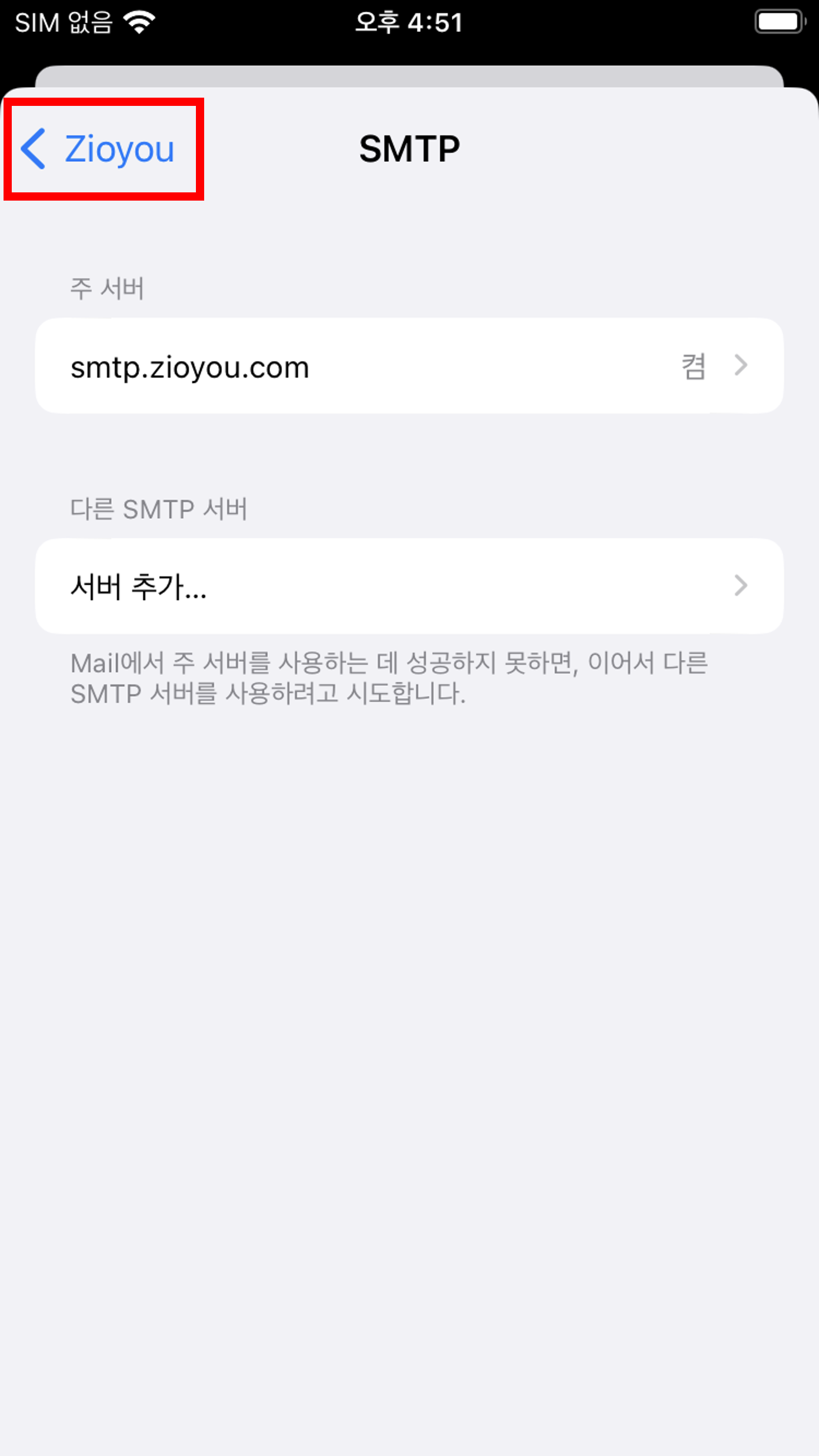This screenshot has height=1456, width=819.
Task: Go back to the Zioyou account settings
Action: (x=99, y=149)
